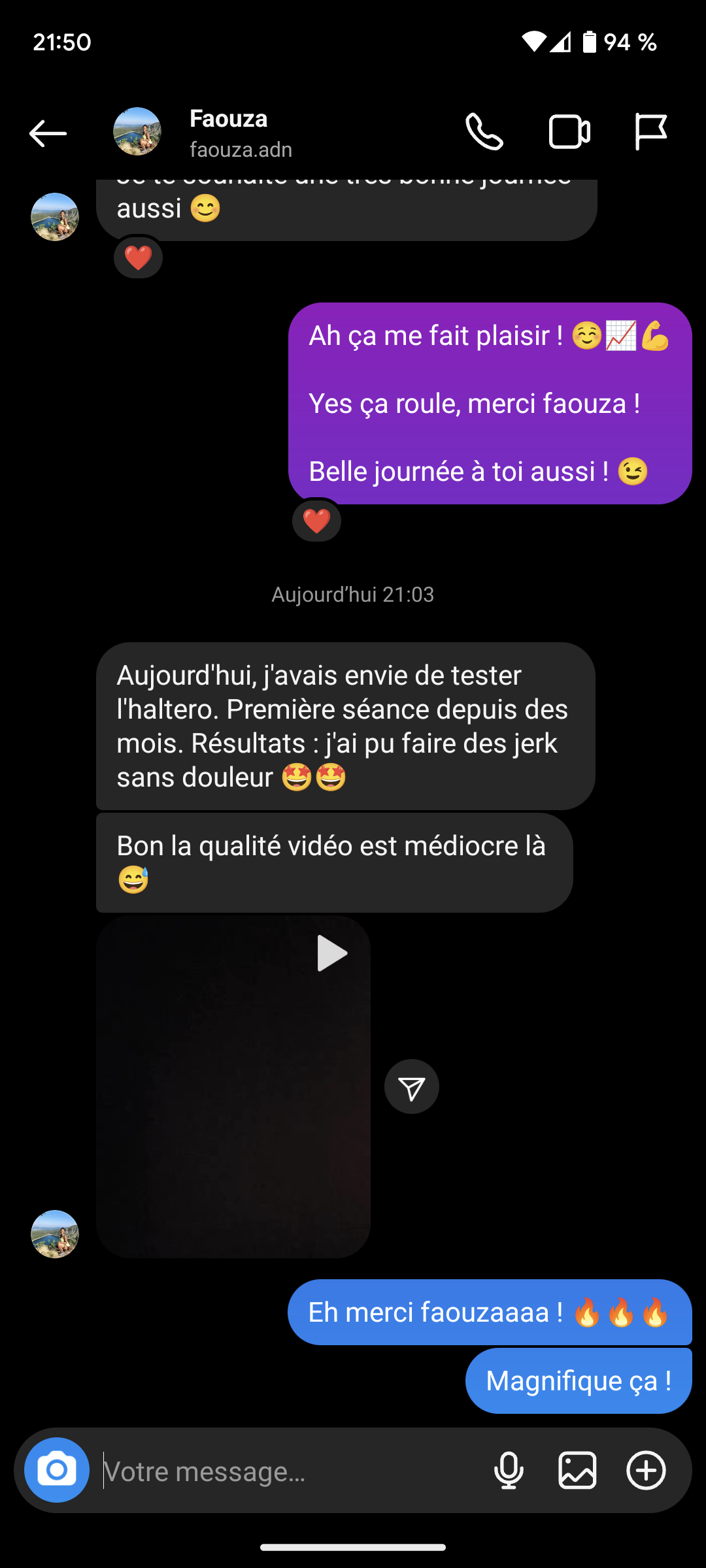
Task: View heart reaction under "Belle journée" message
Action: click(x=316, y=521)
